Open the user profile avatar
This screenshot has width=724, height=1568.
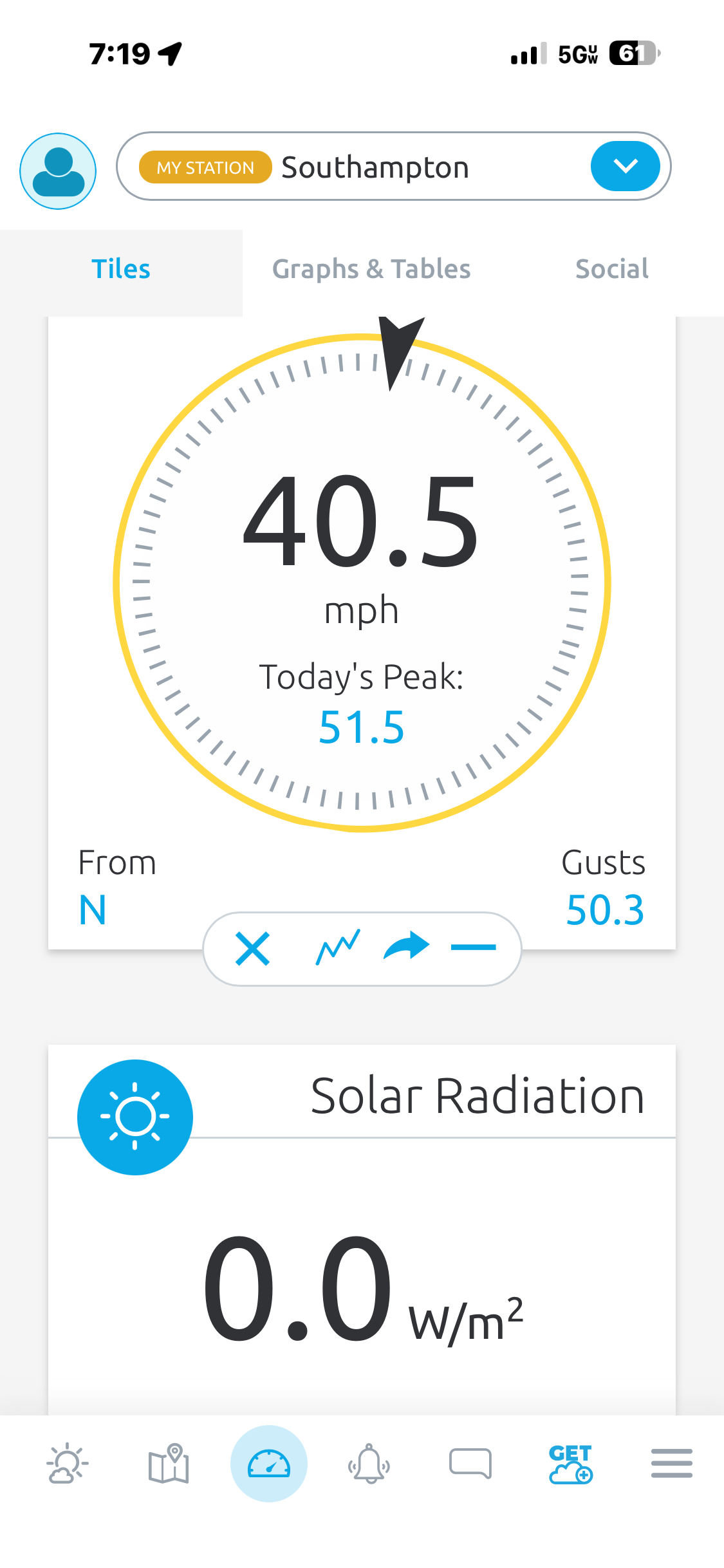58,171
